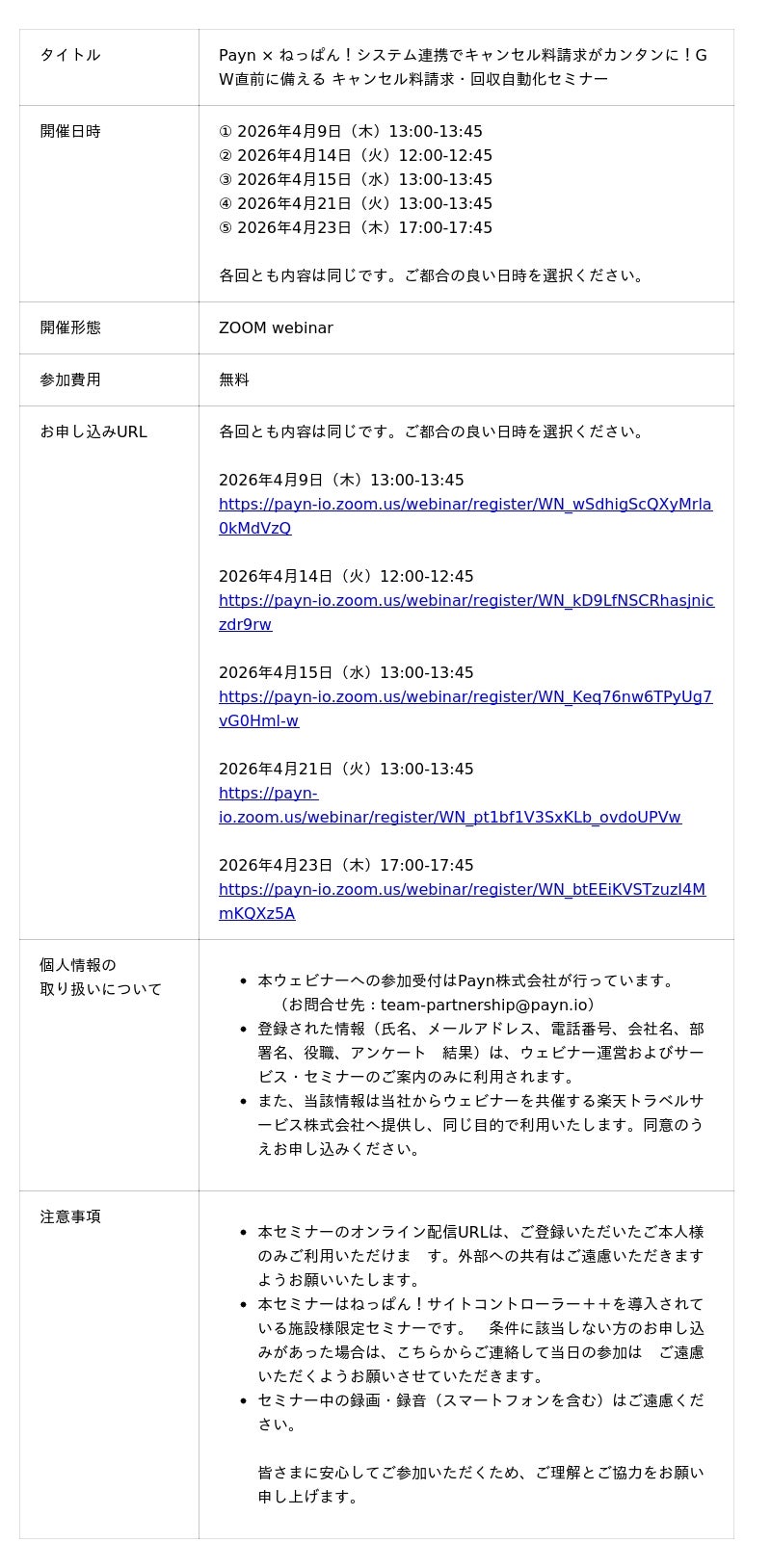The height and width of the screenshot is (1568, 771).
Task: Open the April 14 webinar registration link
Action: click(x=465, y=600)
